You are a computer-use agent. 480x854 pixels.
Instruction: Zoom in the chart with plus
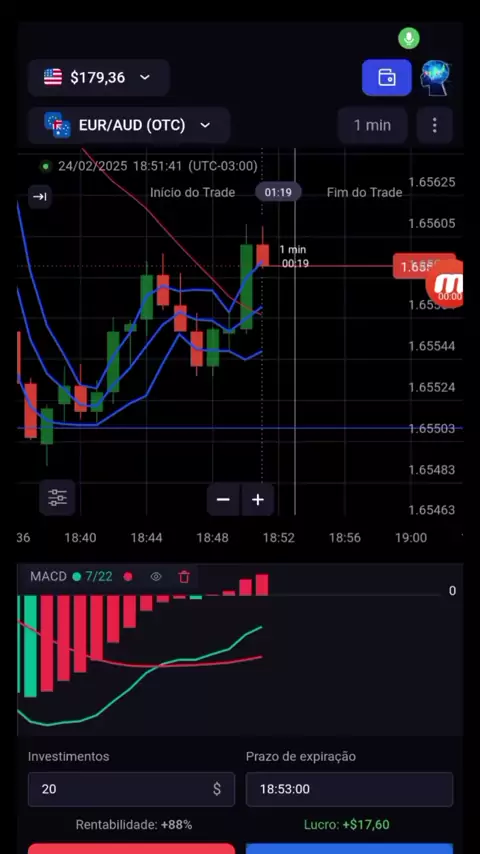(258, 499)
